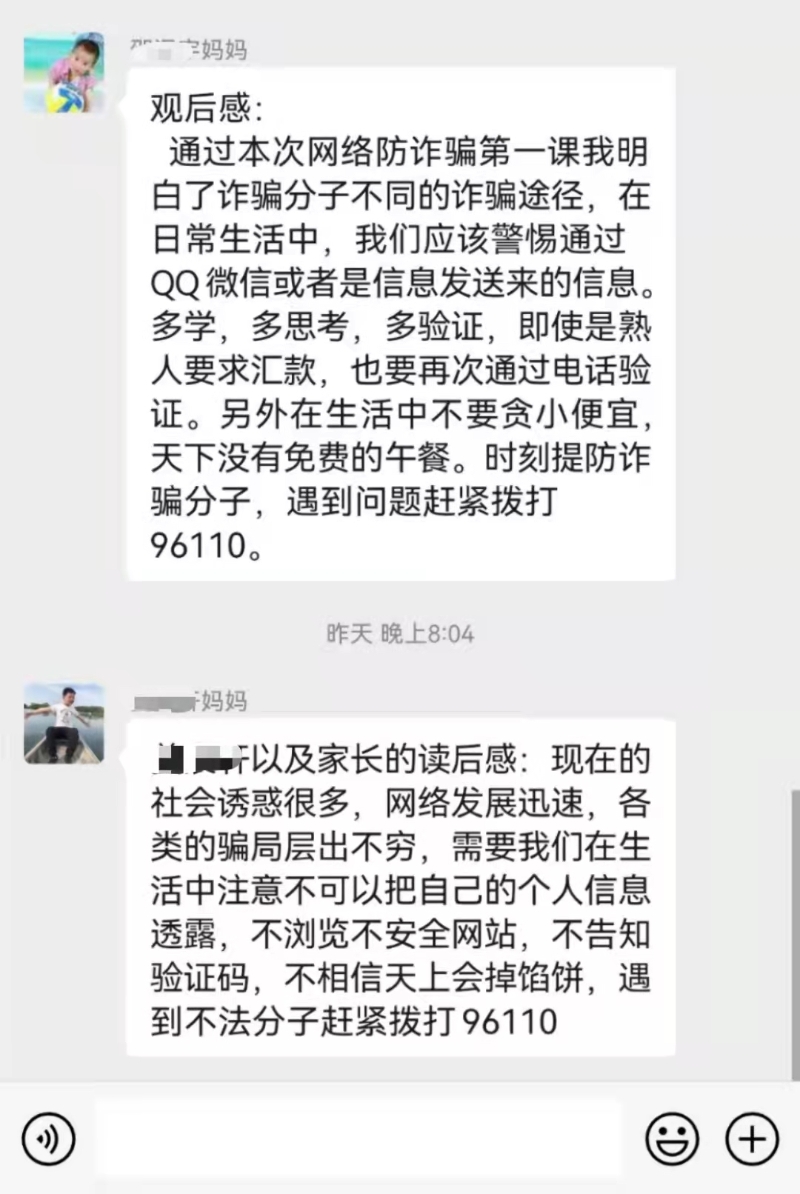Tap the message text field
The image size is (800, 1194).
[358, 1138]
